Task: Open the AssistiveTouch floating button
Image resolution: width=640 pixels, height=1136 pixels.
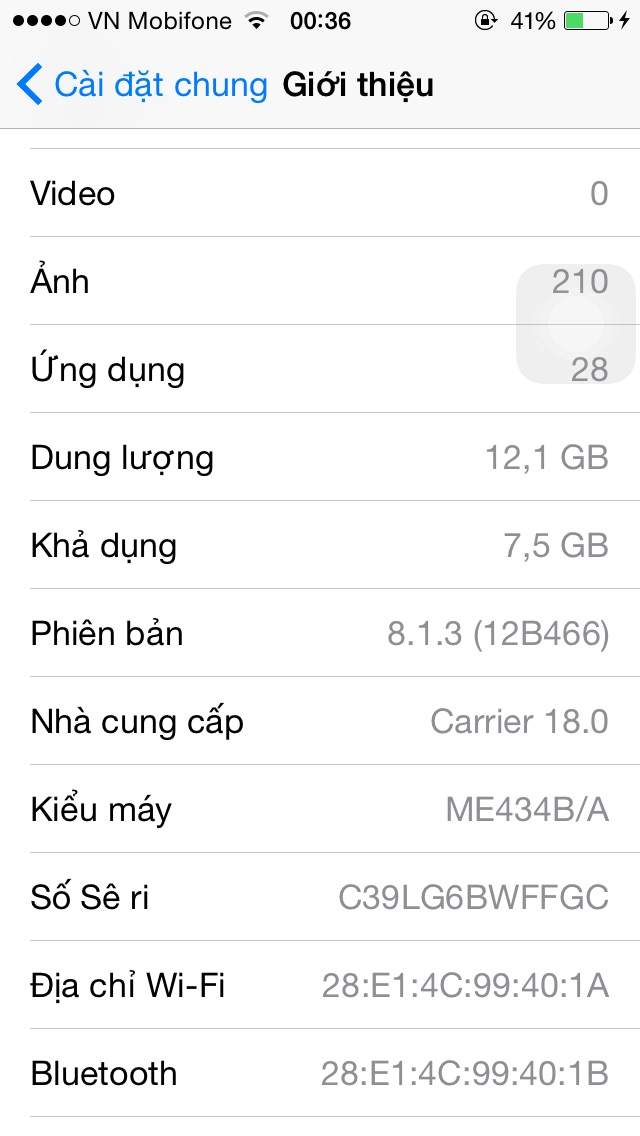Action: point(576,325)
